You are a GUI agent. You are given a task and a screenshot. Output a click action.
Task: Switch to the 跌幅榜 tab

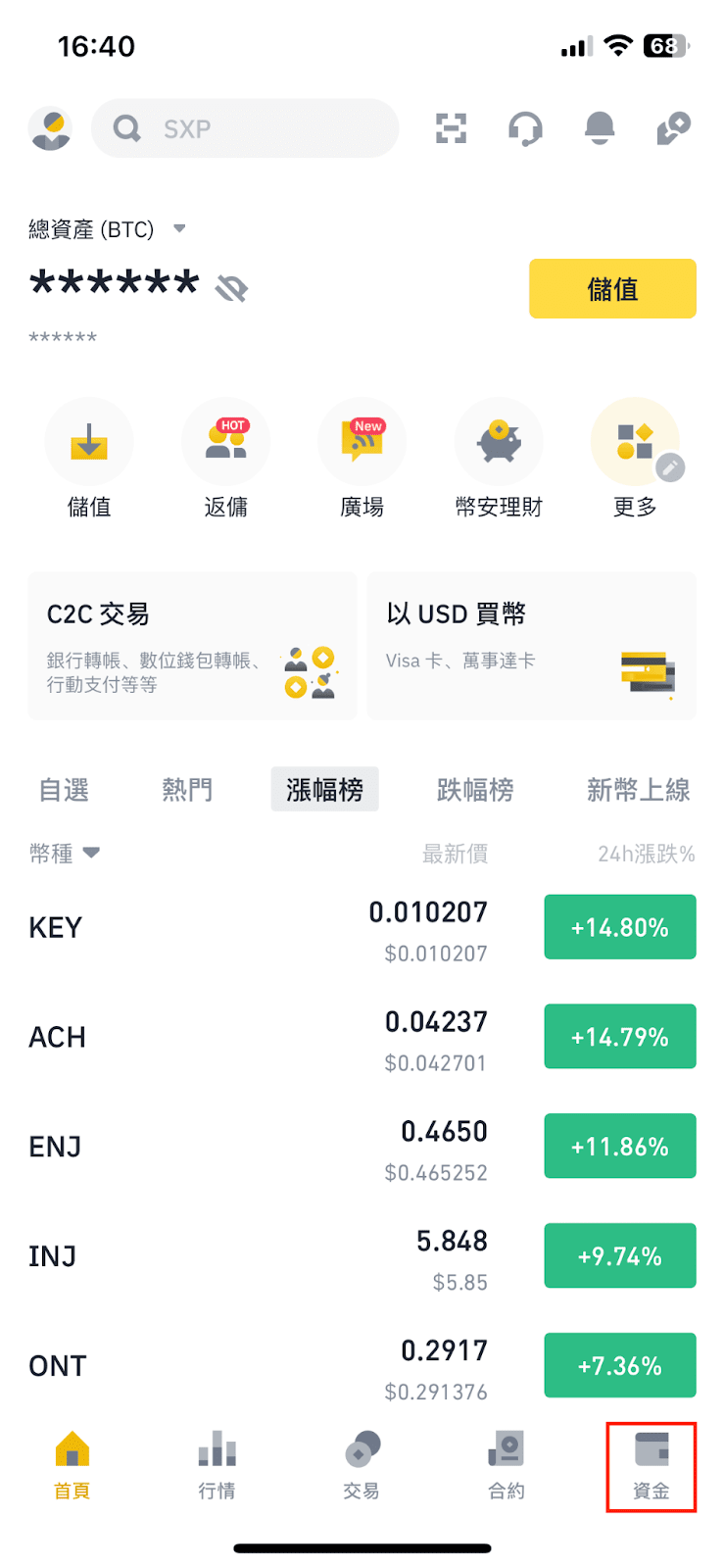(x=475, y=790)
